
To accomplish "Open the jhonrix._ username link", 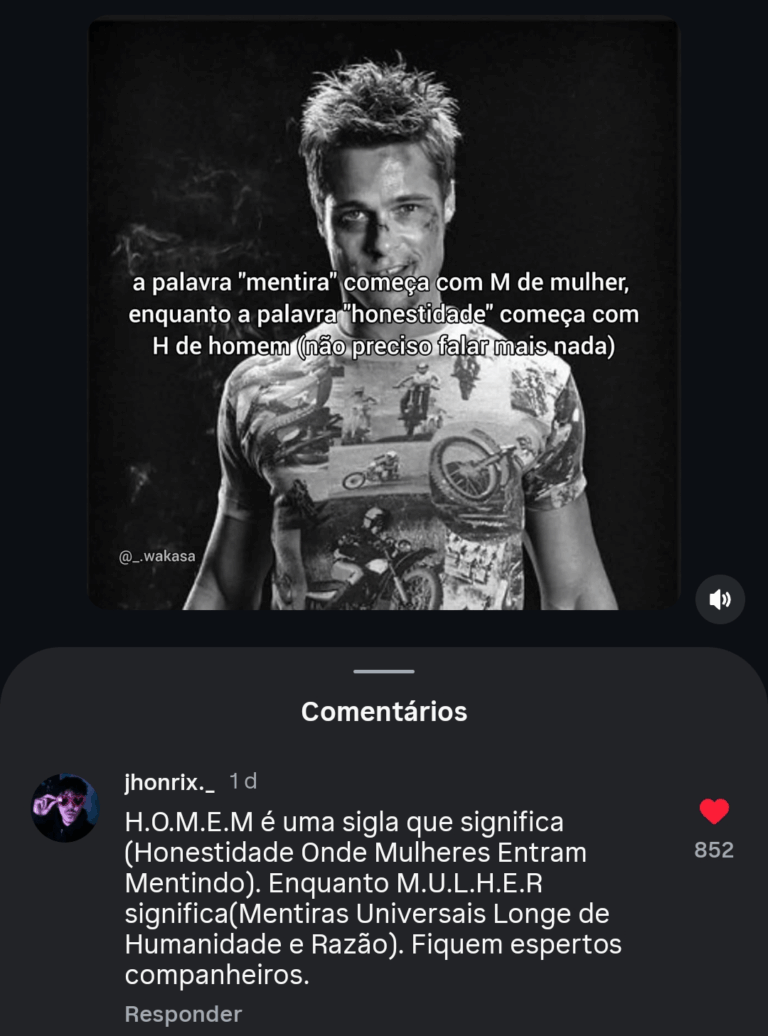I will point(169,782).
